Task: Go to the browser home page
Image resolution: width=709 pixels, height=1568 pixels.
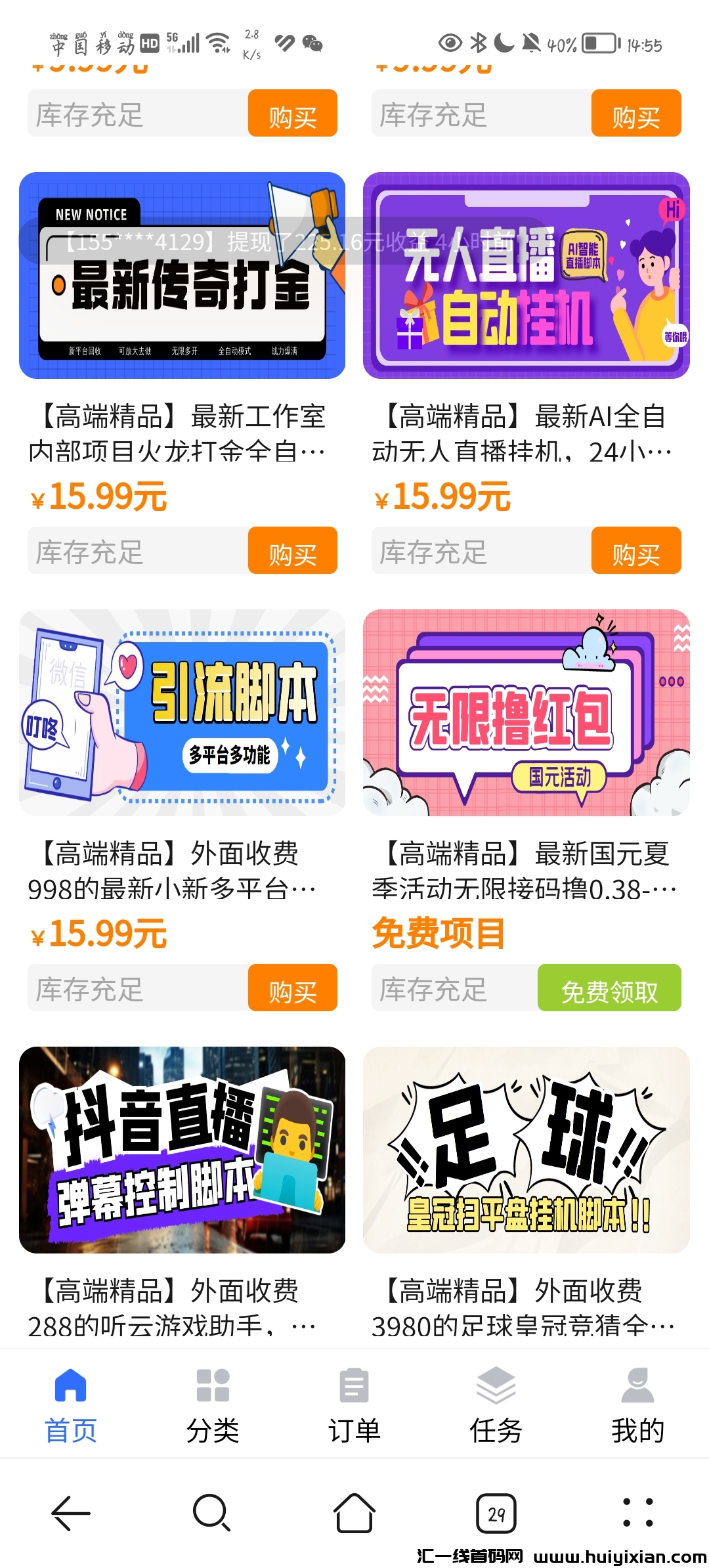Action: pos(354,1513)
